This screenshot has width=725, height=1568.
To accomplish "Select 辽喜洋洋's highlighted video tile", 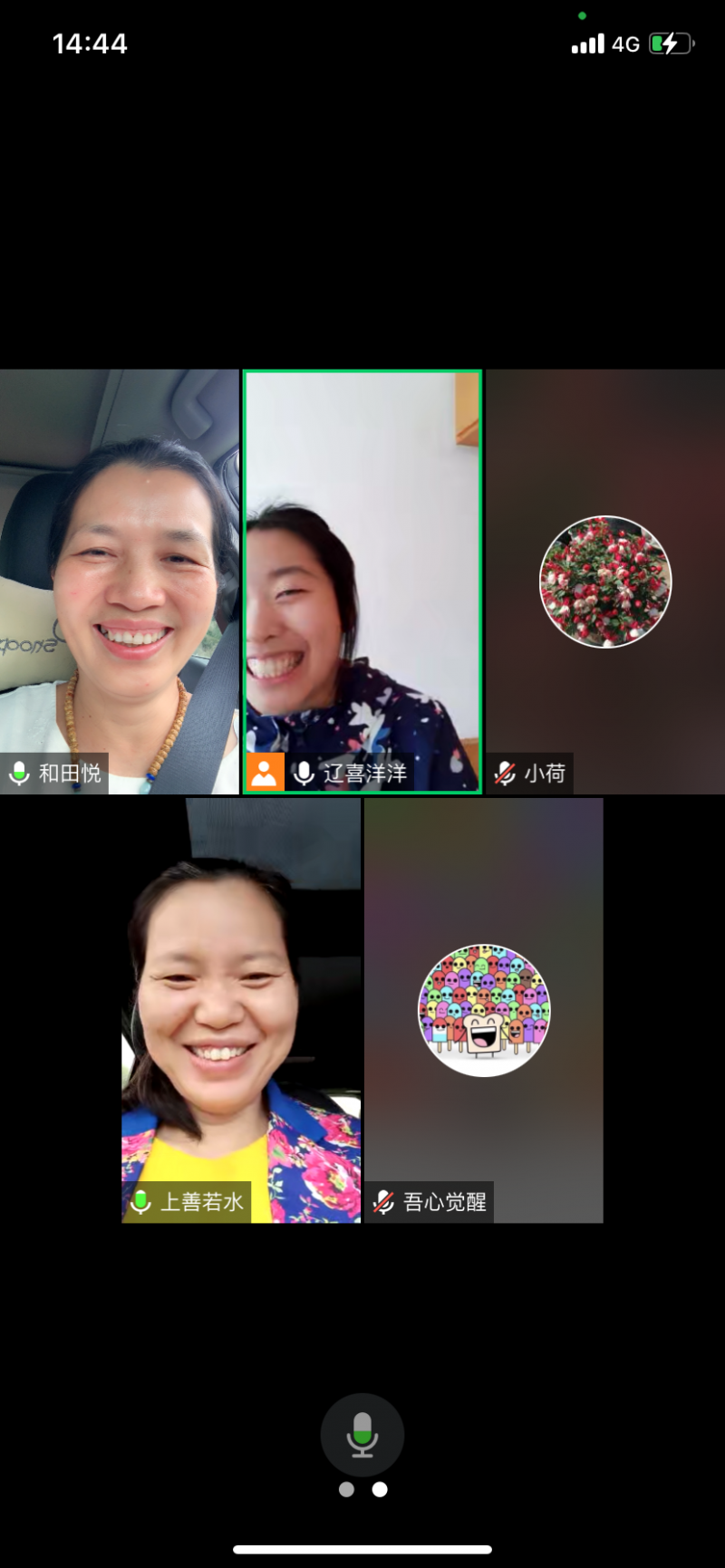I will tap(362, 582).
